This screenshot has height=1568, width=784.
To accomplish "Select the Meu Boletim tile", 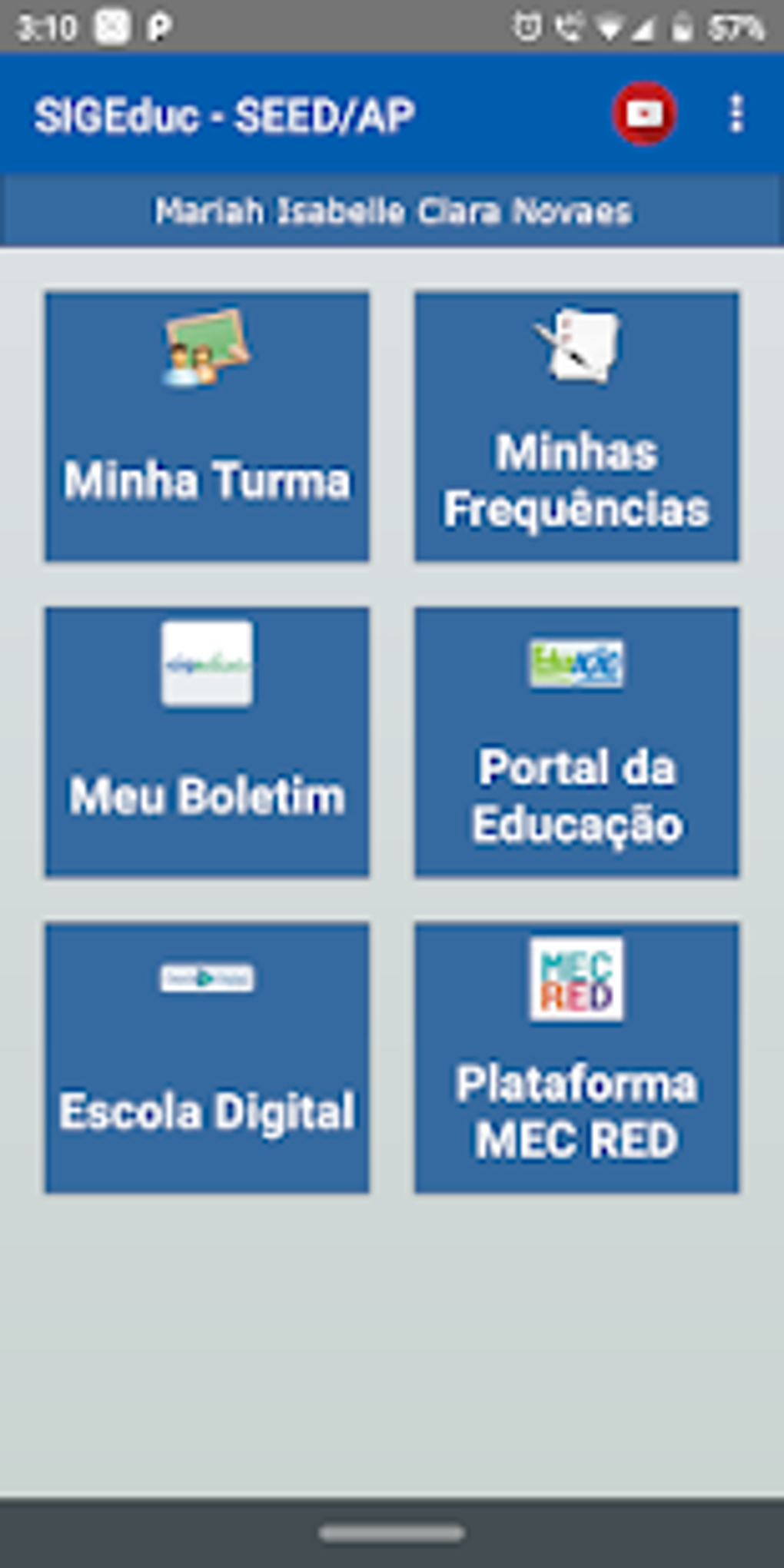I will click(207, 742).
